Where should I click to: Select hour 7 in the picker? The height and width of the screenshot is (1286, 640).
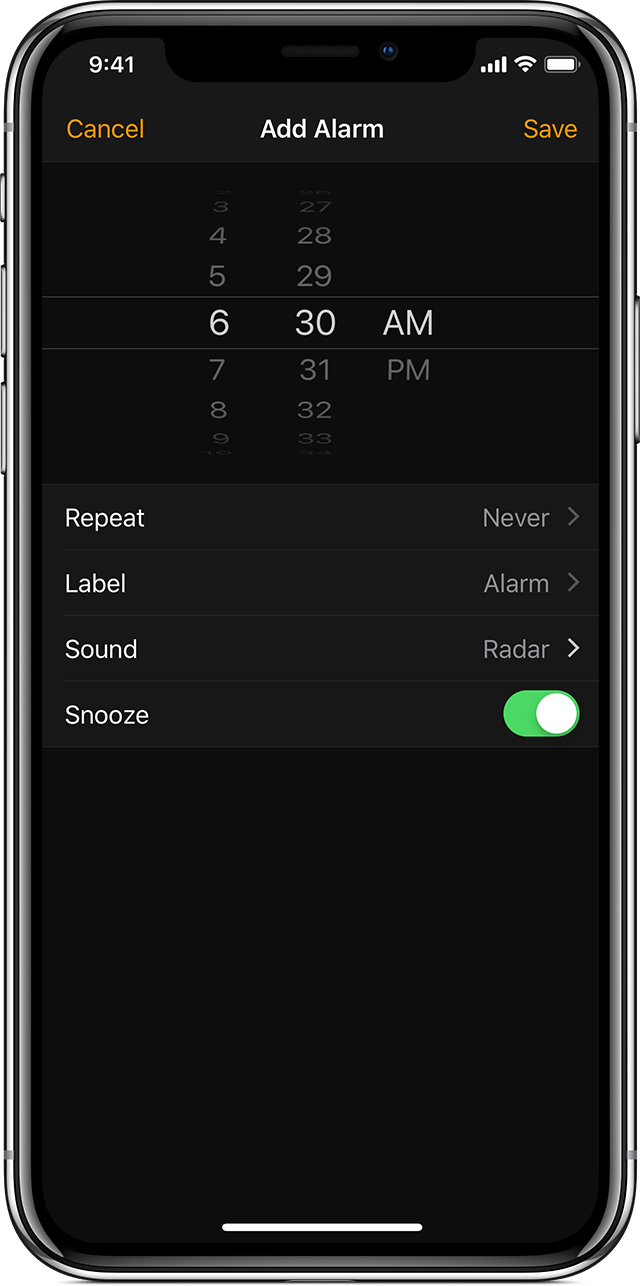pyautogui.click(x=218, y=370)
